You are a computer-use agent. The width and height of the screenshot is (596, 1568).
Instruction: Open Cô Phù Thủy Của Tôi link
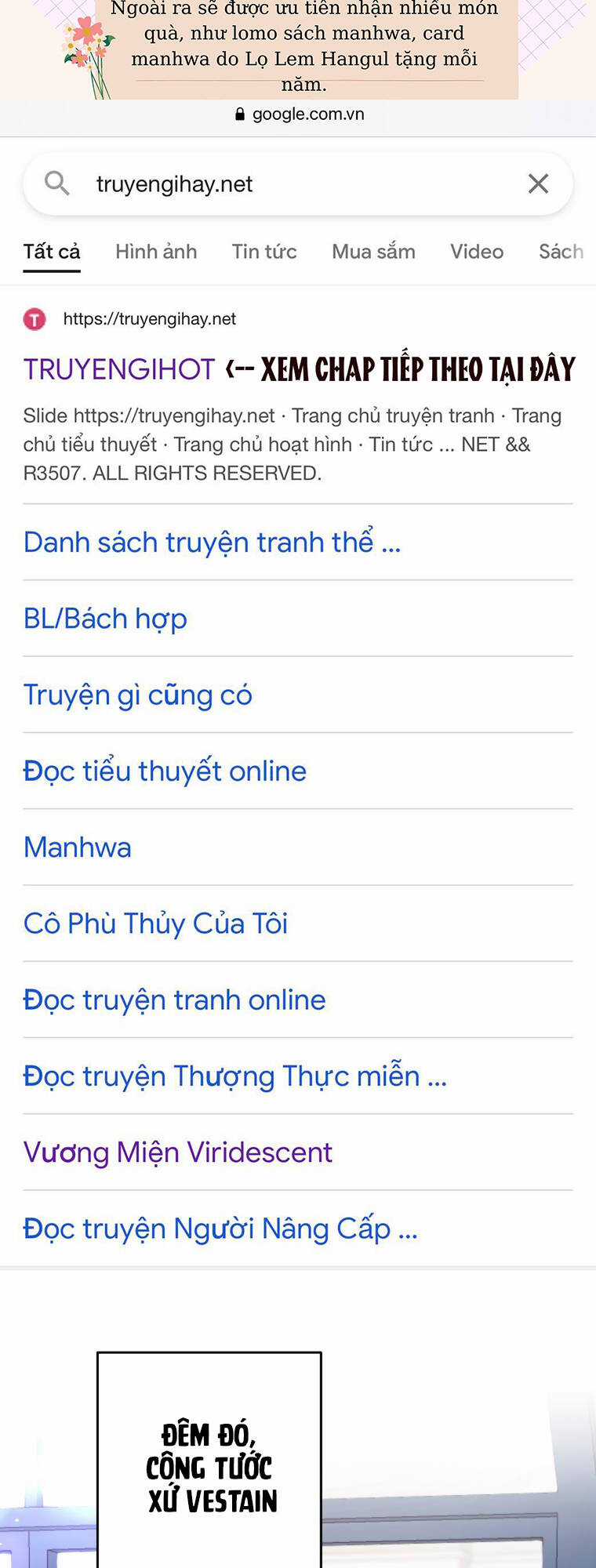pyautogui.click(x=155, y=923)
